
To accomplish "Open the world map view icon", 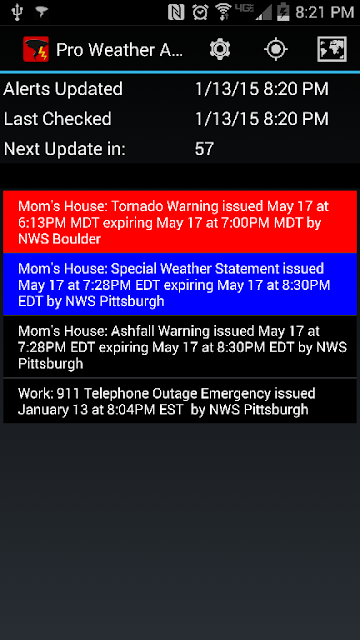I will (332, 49).
